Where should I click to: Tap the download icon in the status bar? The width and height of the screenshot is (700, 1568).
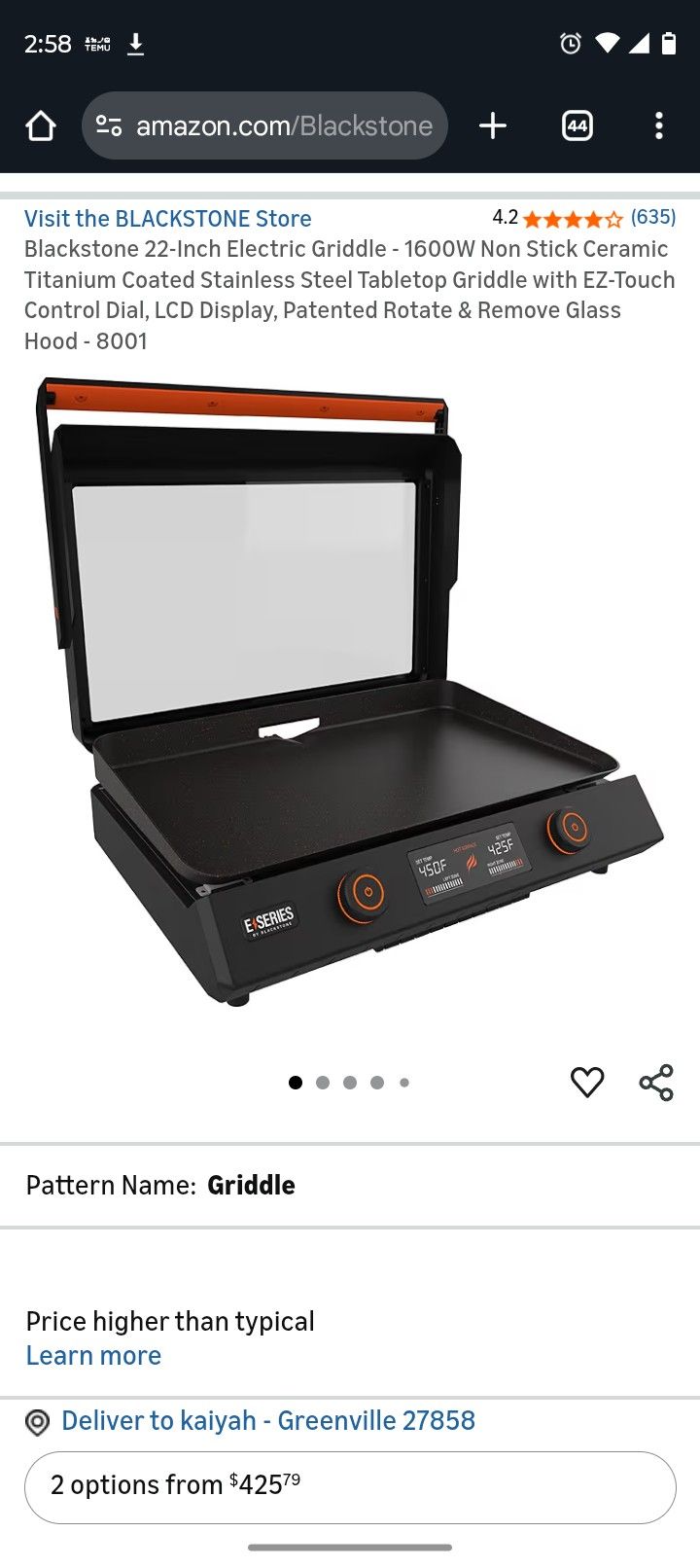(x=136, y=44)
